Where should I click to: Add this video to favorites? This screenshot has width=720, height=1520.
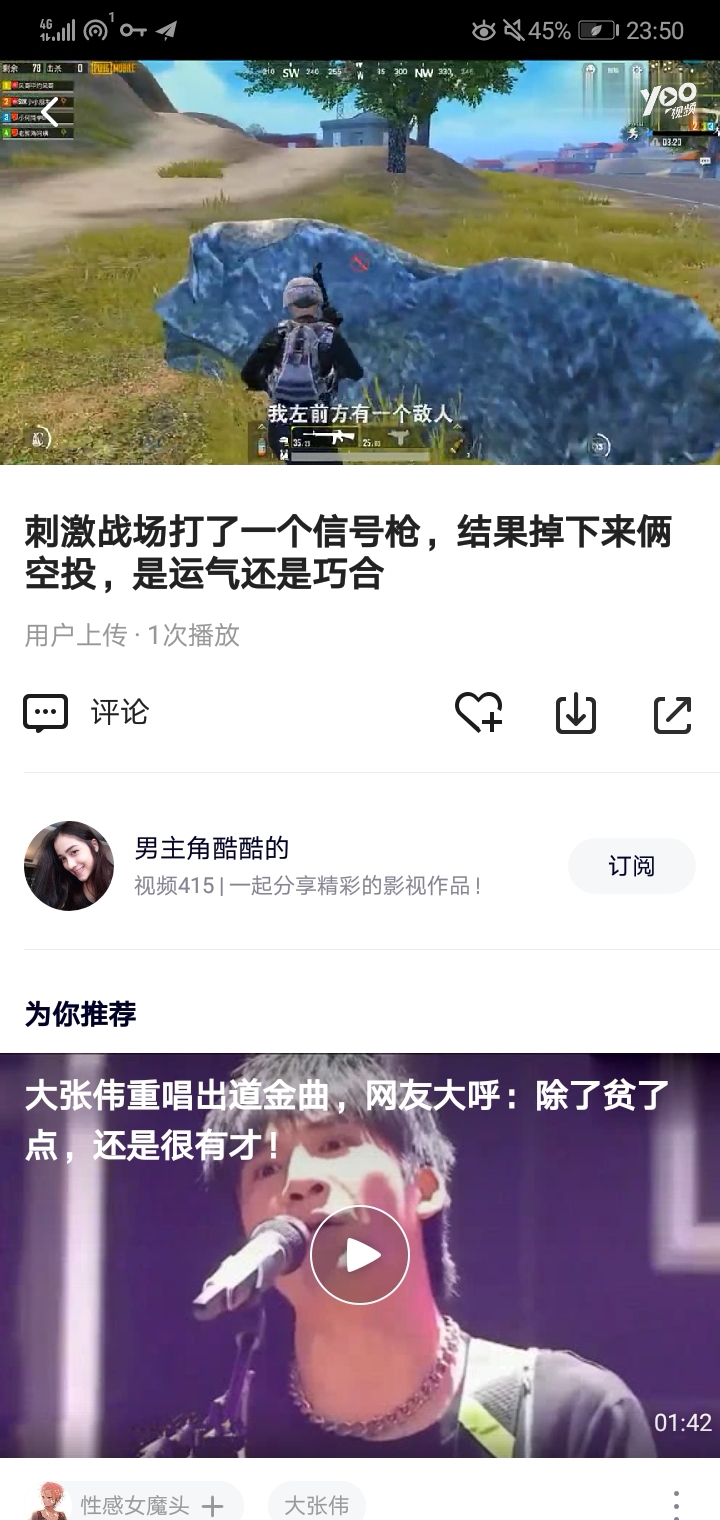click(478, 713)
